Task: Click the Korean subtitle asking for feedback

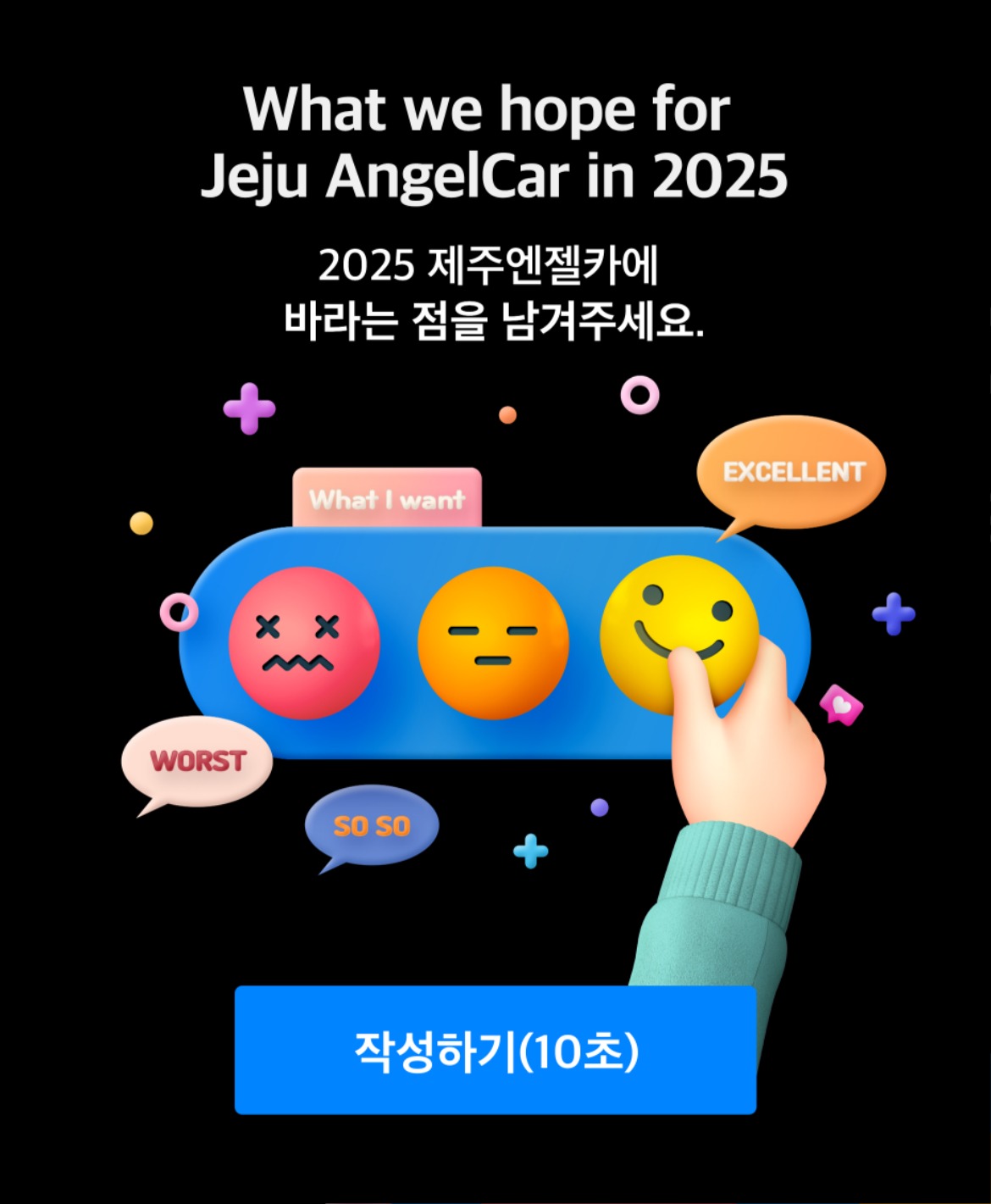Action: 495,292
